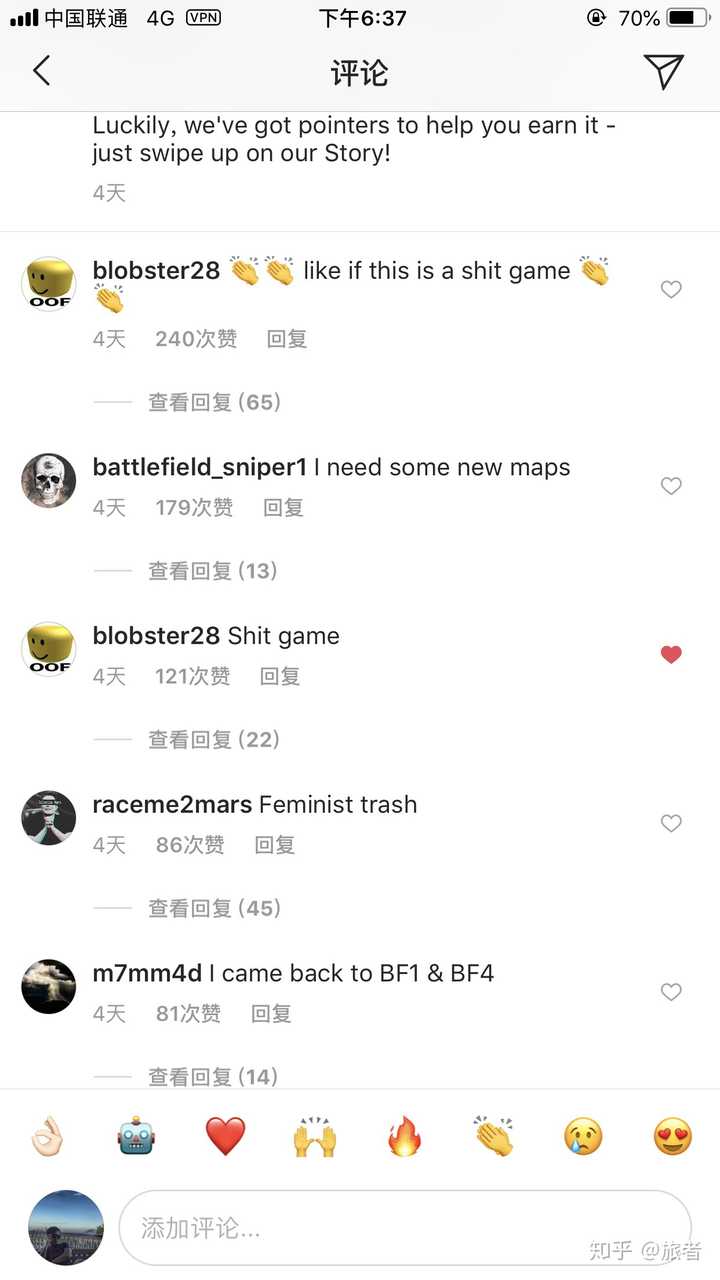Like raceme2mars's comment

pos(671,823)
